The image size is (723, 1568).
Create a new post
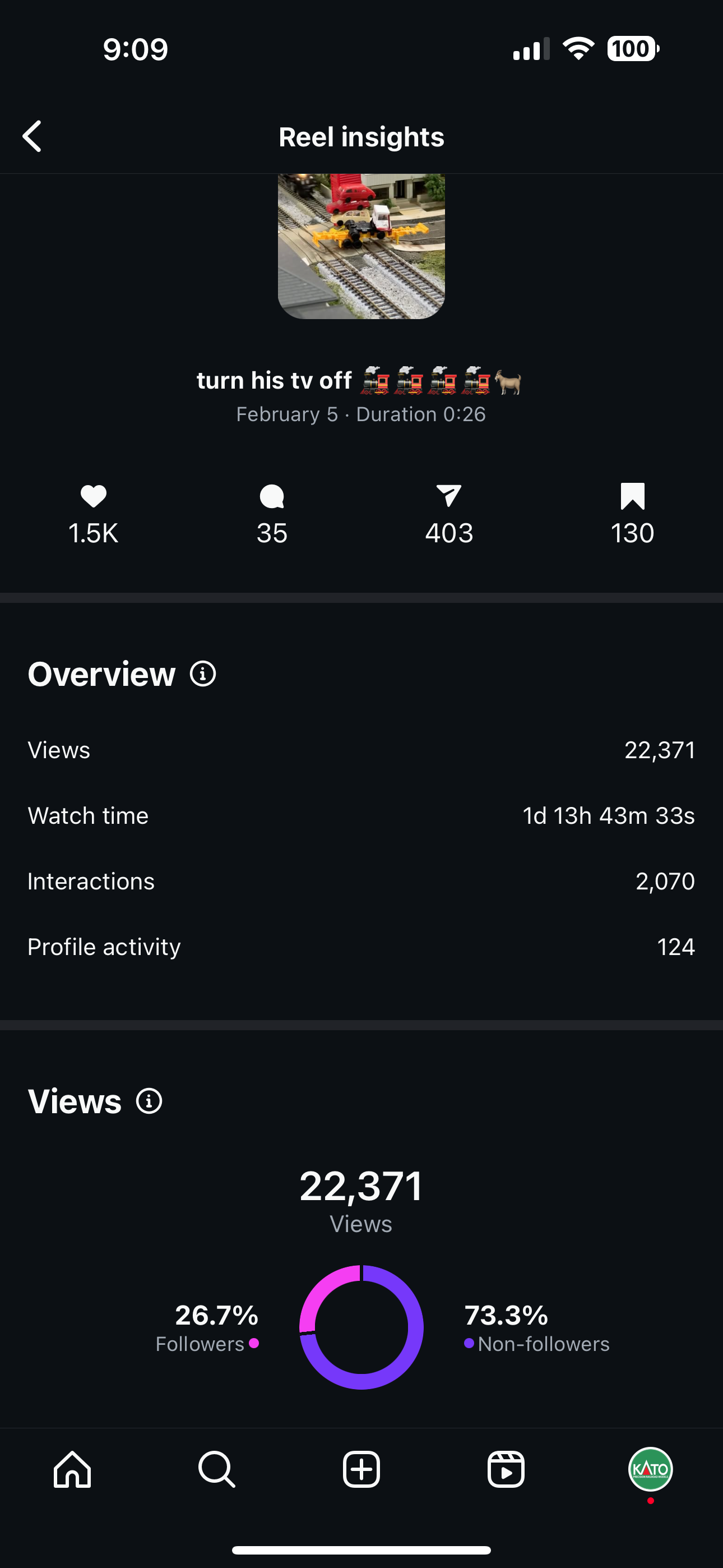(361, 1469)
